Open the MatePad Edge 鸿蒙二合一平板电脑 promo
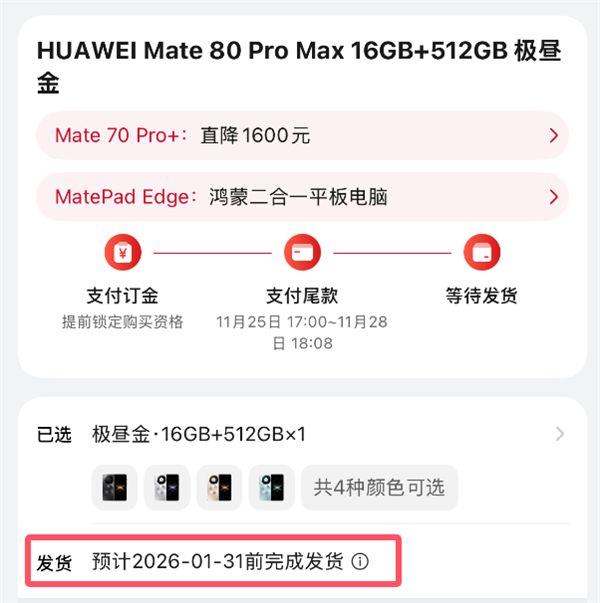Screen dimensions: 600x603 coord(300,197)
